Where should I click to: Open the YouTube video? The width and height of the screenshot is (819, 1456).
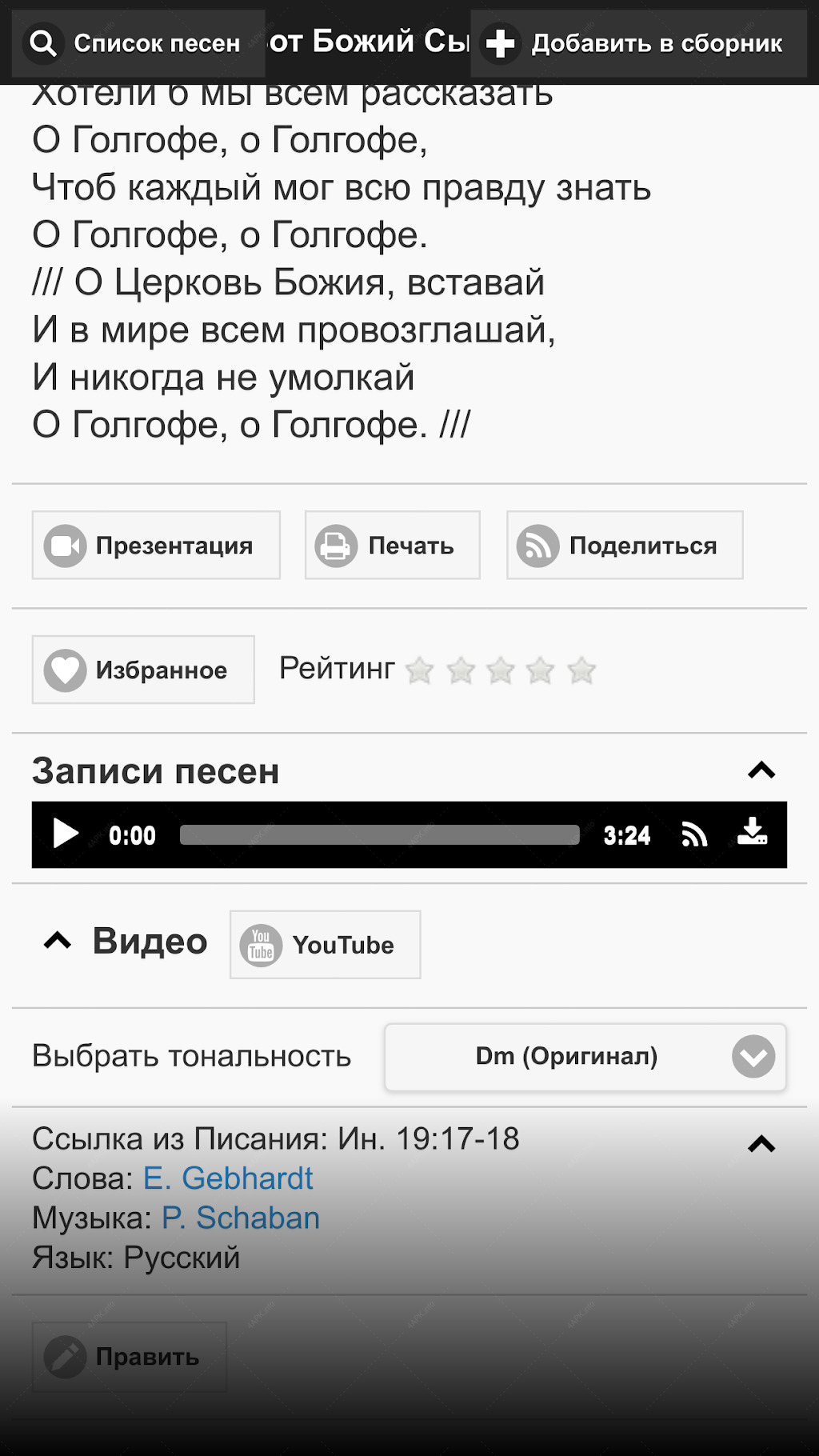tap(325, 945)
